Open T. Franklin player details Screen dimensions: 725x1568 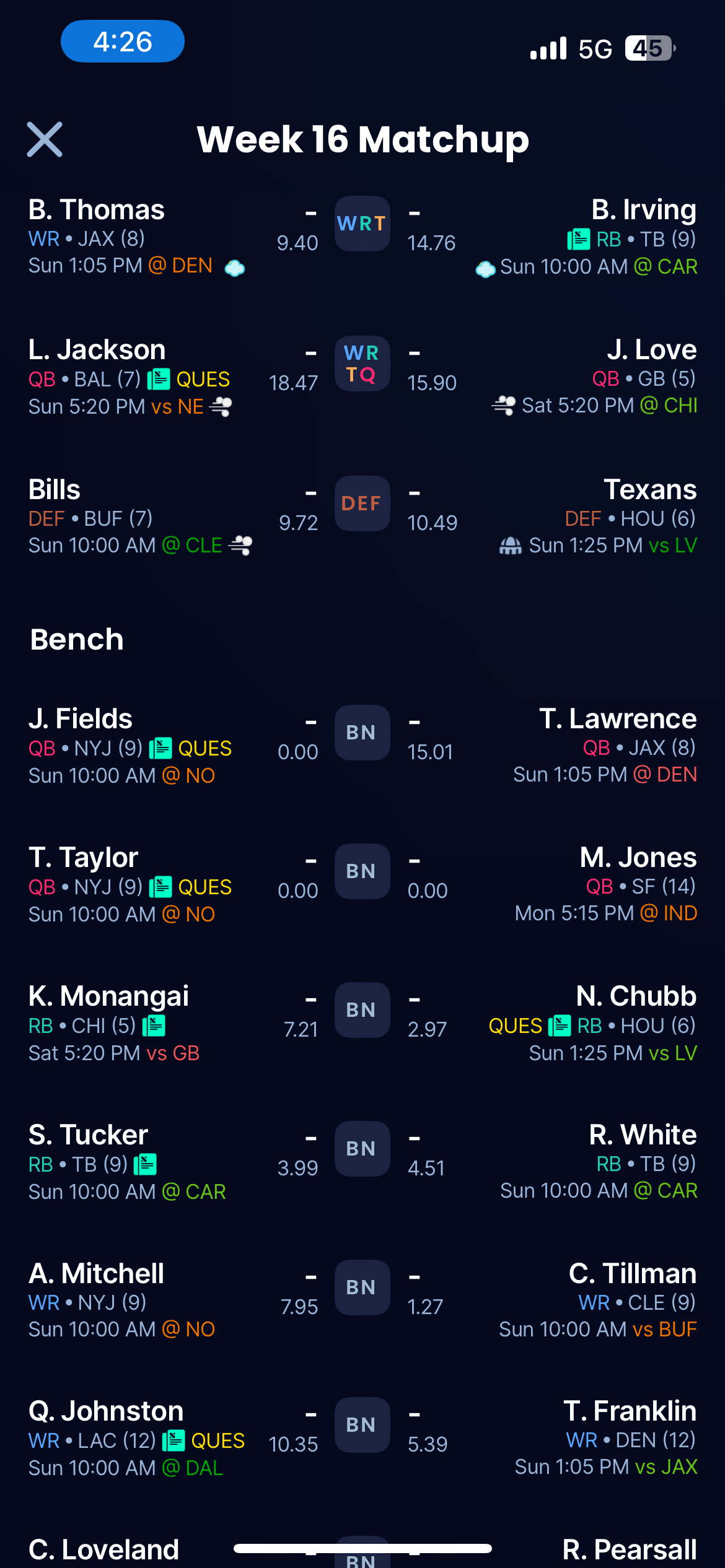point(630,1412)
